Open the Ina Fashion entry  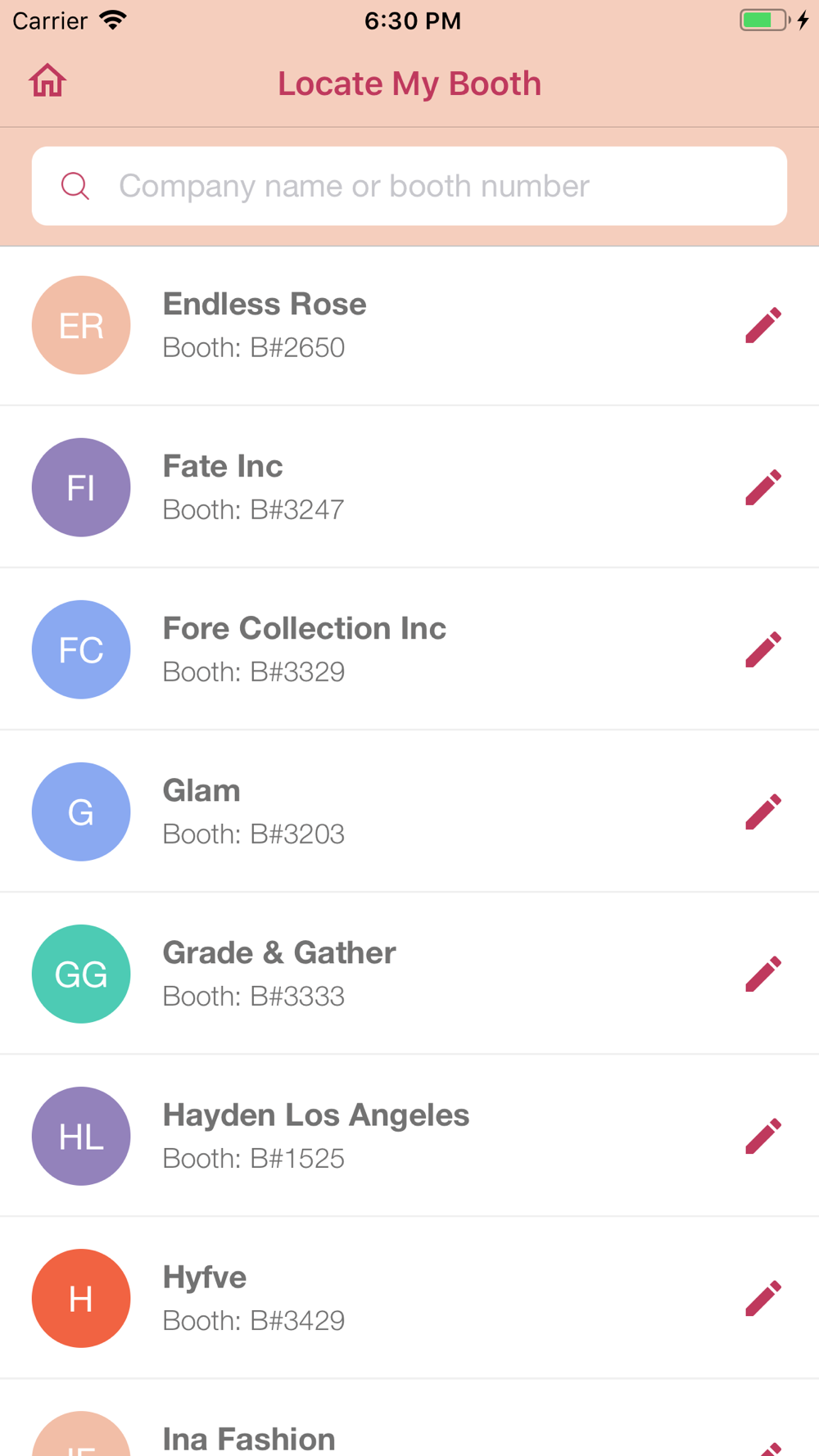pyautogui.click(x=409, y=1418)
